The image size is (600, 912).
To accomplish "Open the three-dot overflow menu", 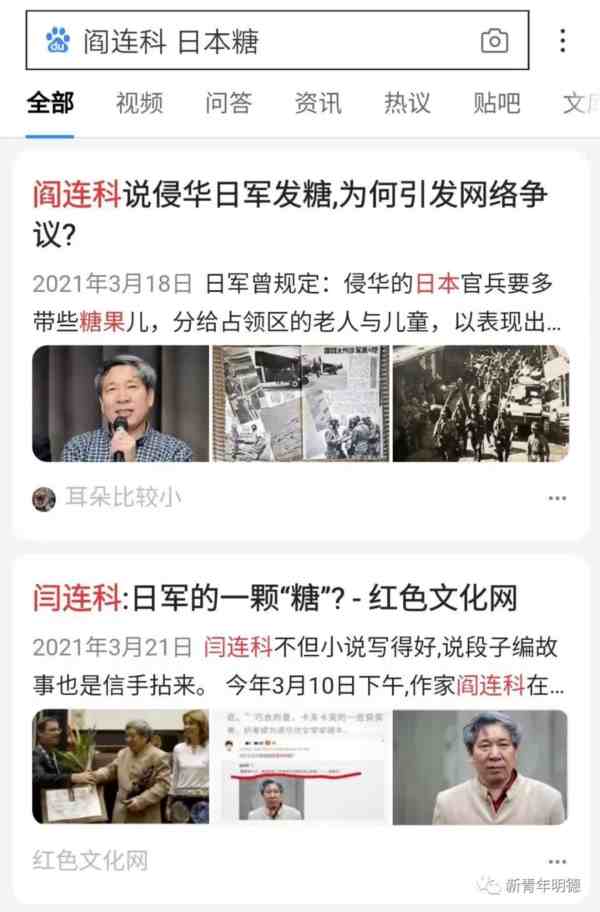I will click(x=563, y=41).
